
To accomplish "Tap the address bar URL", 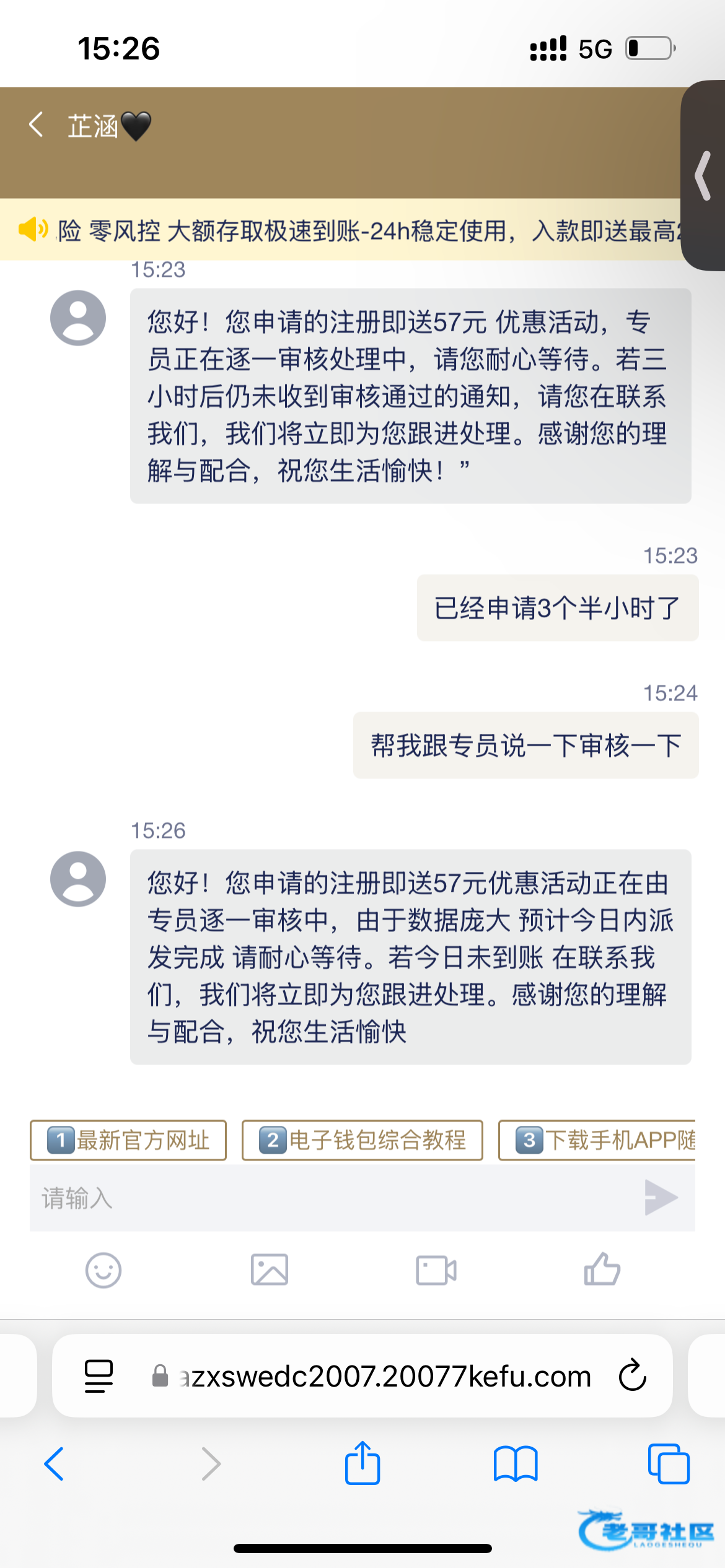I will [x=385, y=1376].
